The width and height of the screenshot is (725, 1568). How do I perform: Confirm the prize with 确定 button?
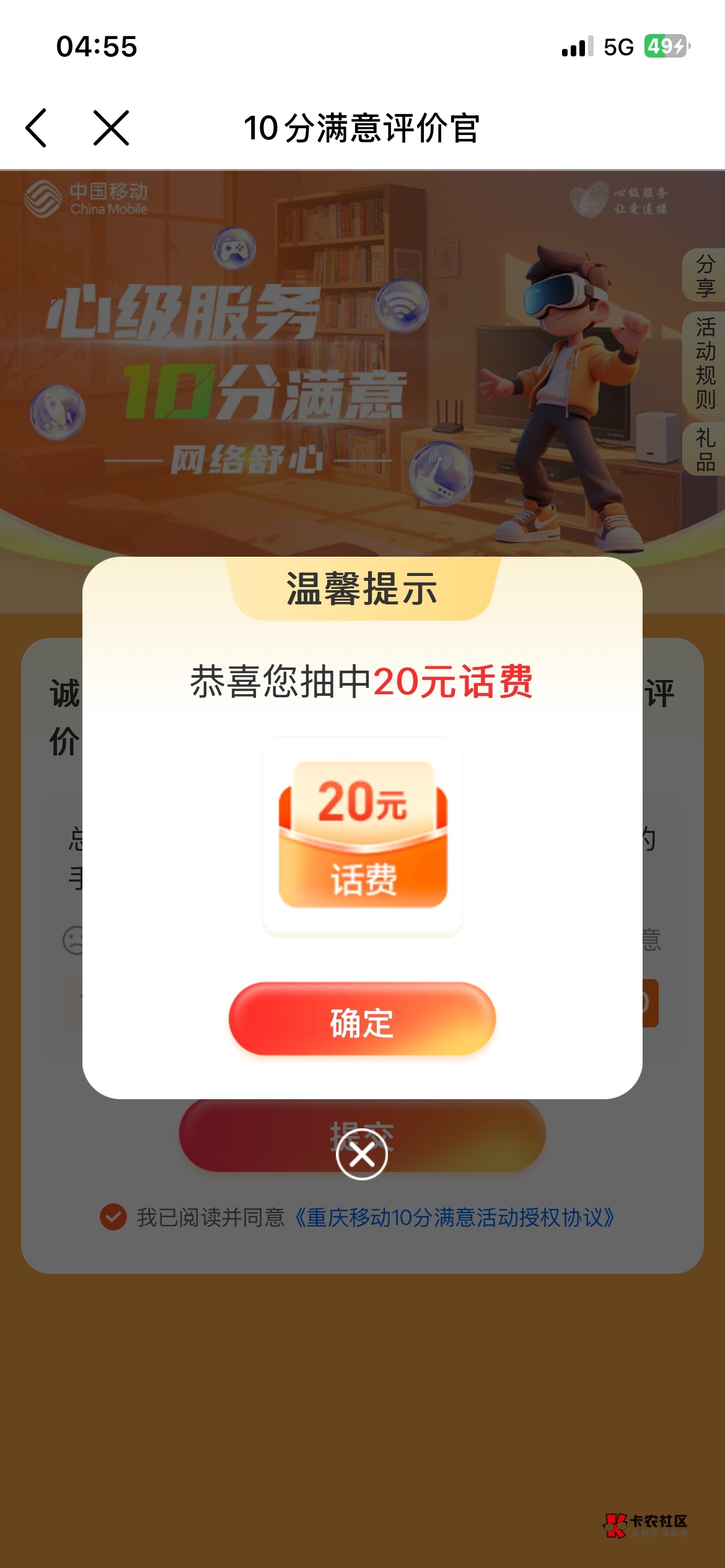point(362,1019)
